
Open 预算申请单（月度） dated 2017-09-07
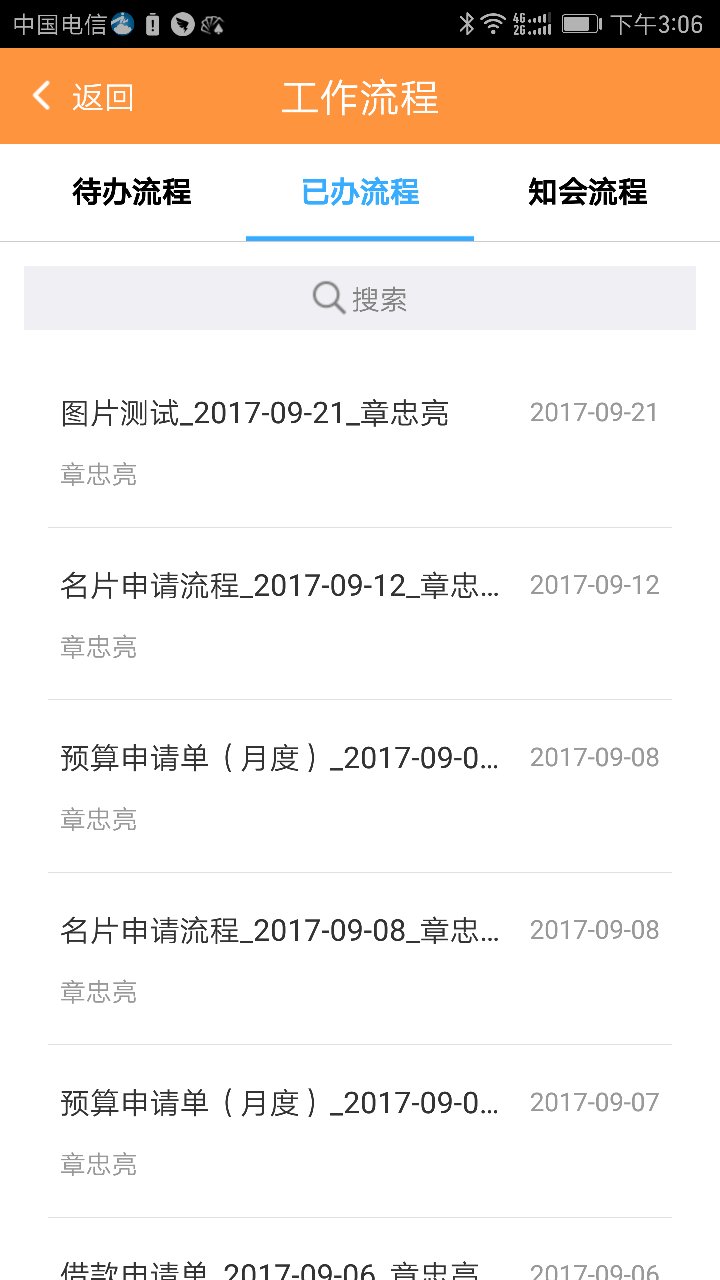click(x=360, y=1132)
